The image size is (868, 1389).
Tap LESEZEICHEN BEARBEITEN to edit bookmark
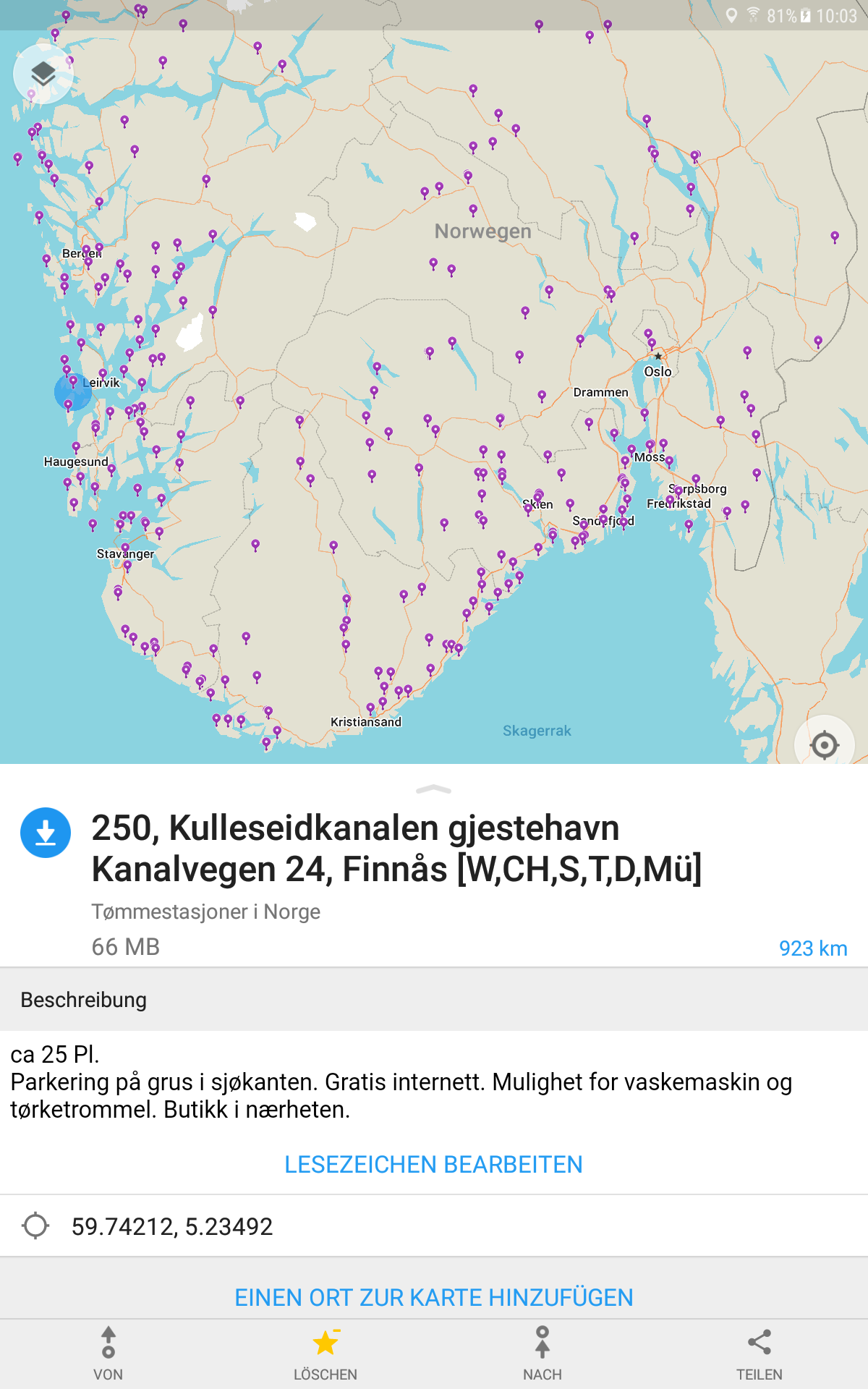click(433, 1164)
